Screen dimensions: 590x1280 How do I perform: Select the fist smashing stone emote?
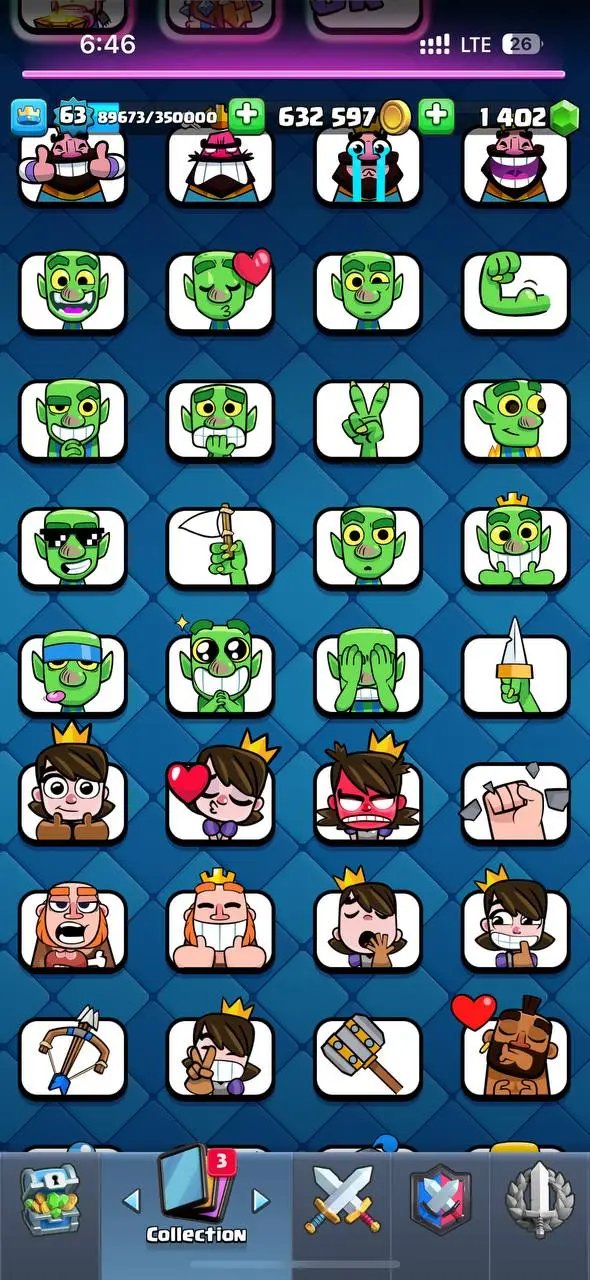click(x=515, y=803)
